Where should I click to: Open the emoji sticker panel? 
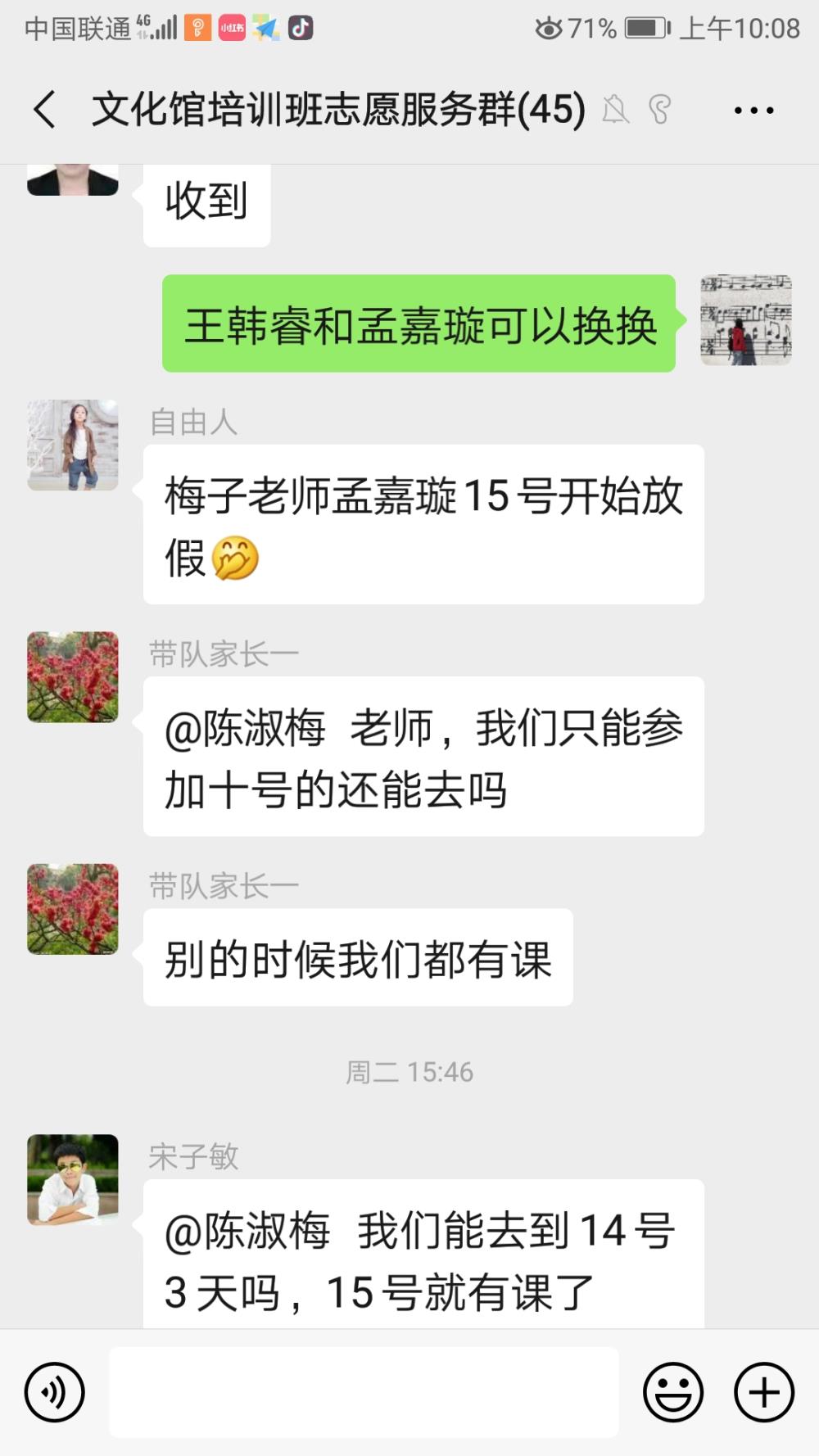(673, 1391)
